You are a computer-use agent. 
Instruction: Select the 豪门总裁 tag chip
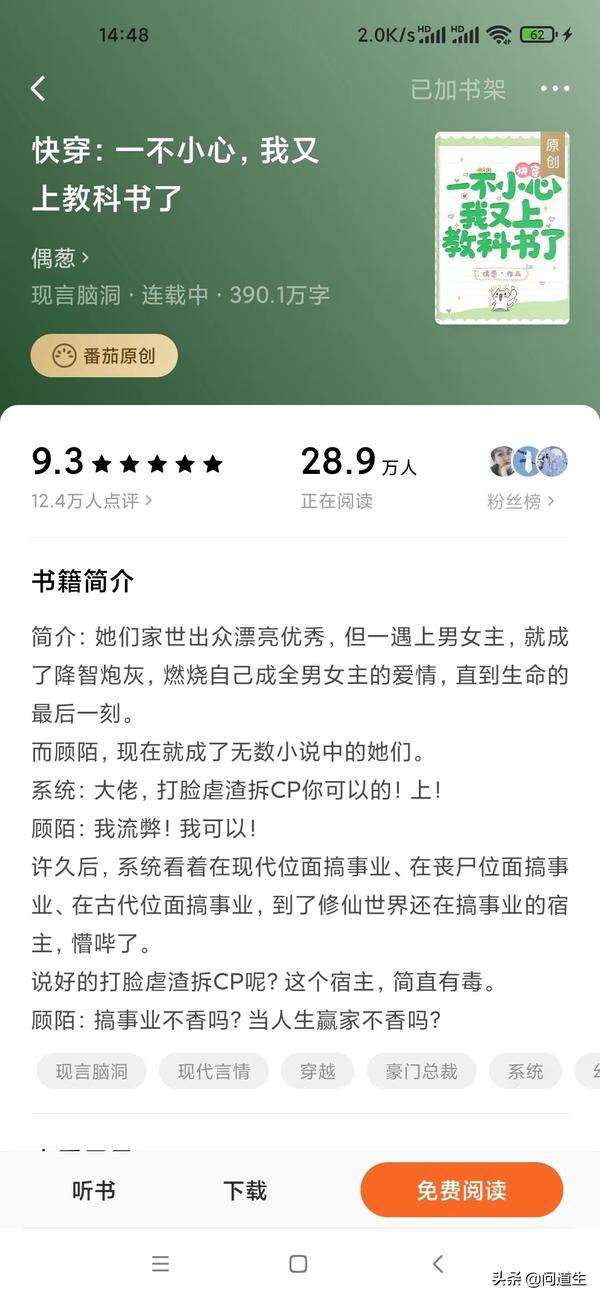(421, 1071)
